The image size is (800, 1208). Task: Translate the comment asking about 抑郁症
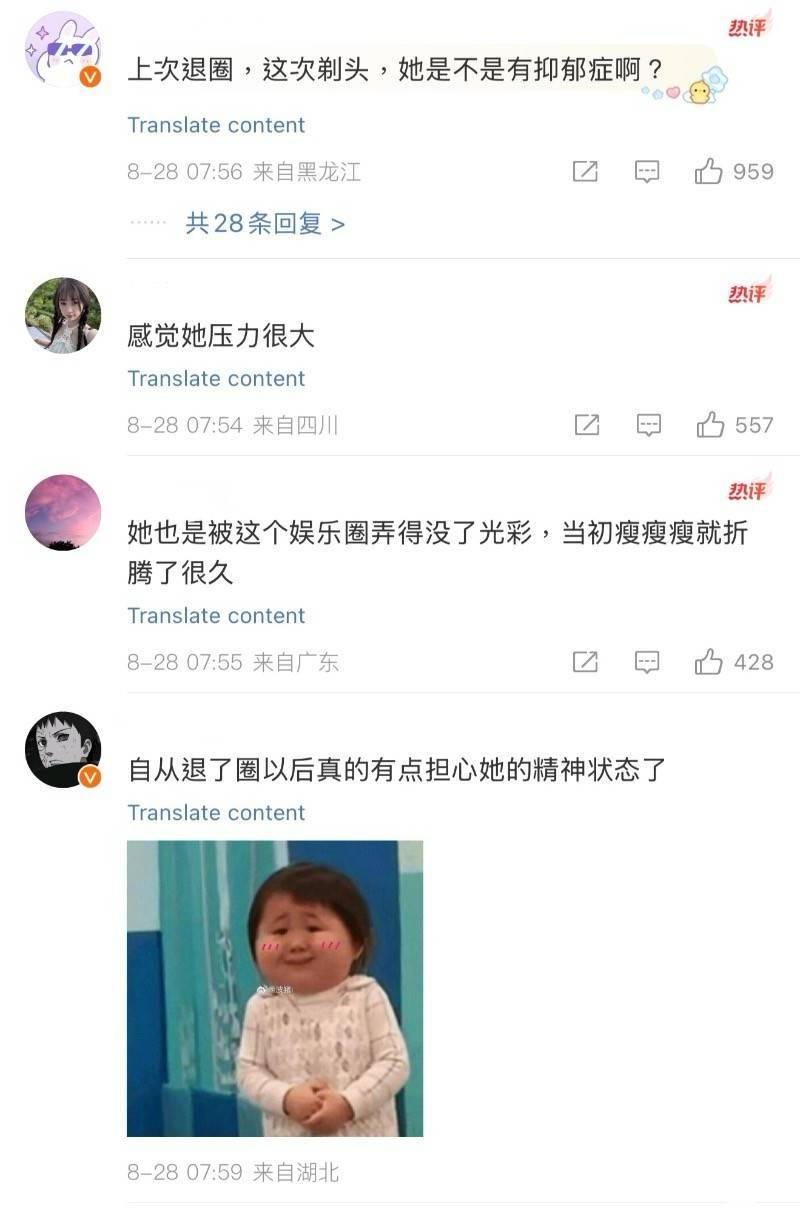216,125
